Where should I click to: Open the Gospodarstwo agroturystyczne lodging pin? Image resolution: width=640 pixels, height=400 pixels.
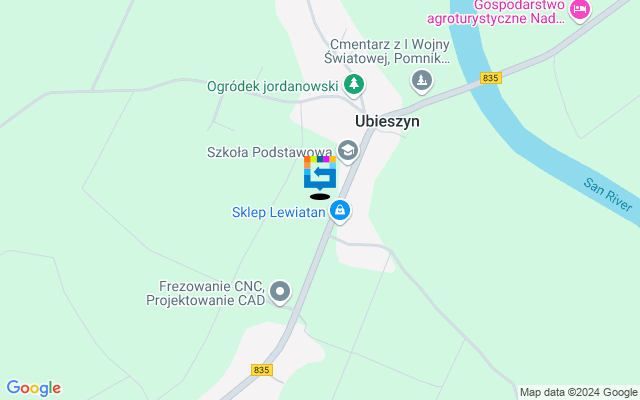(x=579, y=10)
